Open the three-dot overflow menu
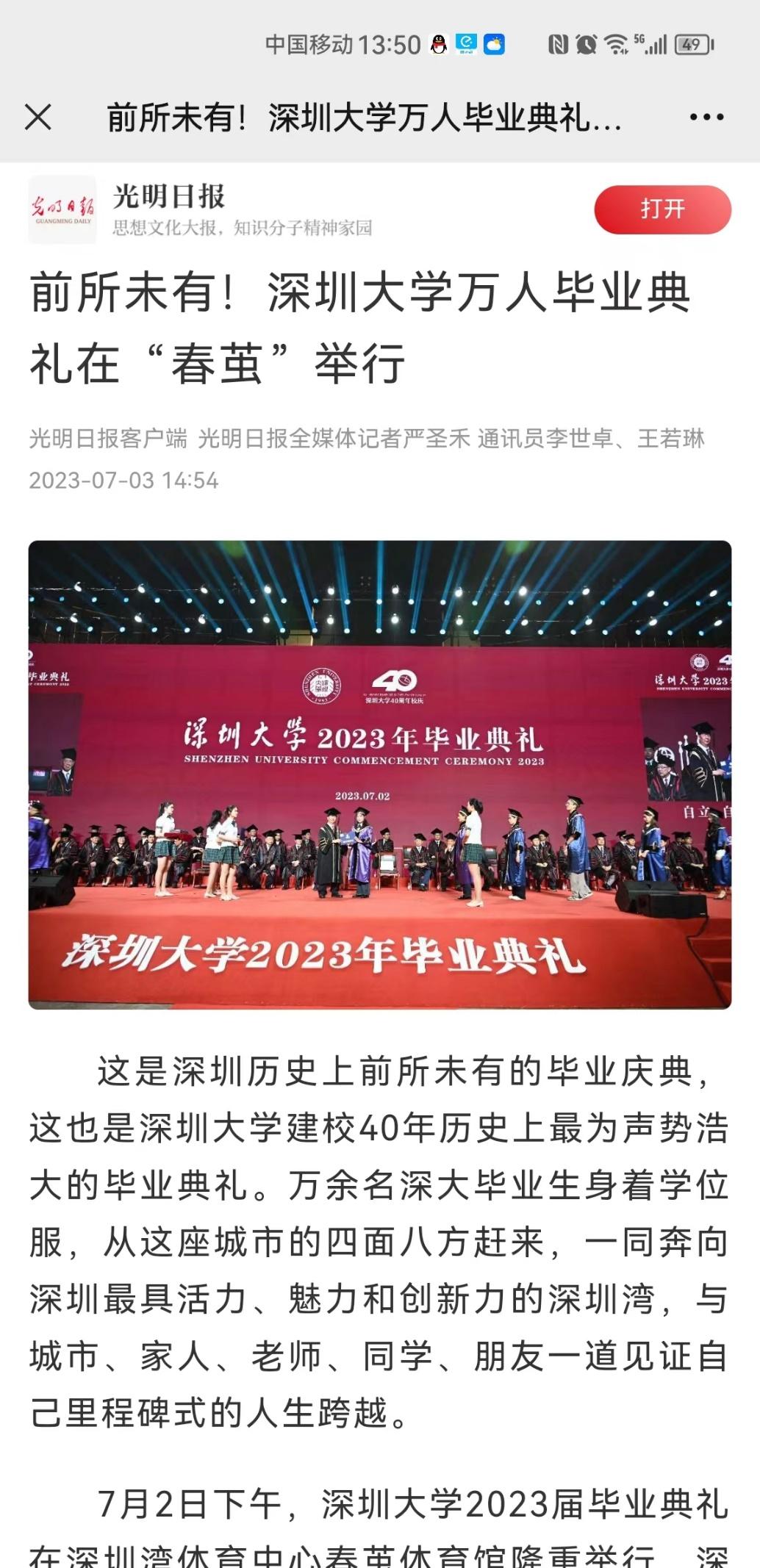760x1568 pixels. [706, 117]
